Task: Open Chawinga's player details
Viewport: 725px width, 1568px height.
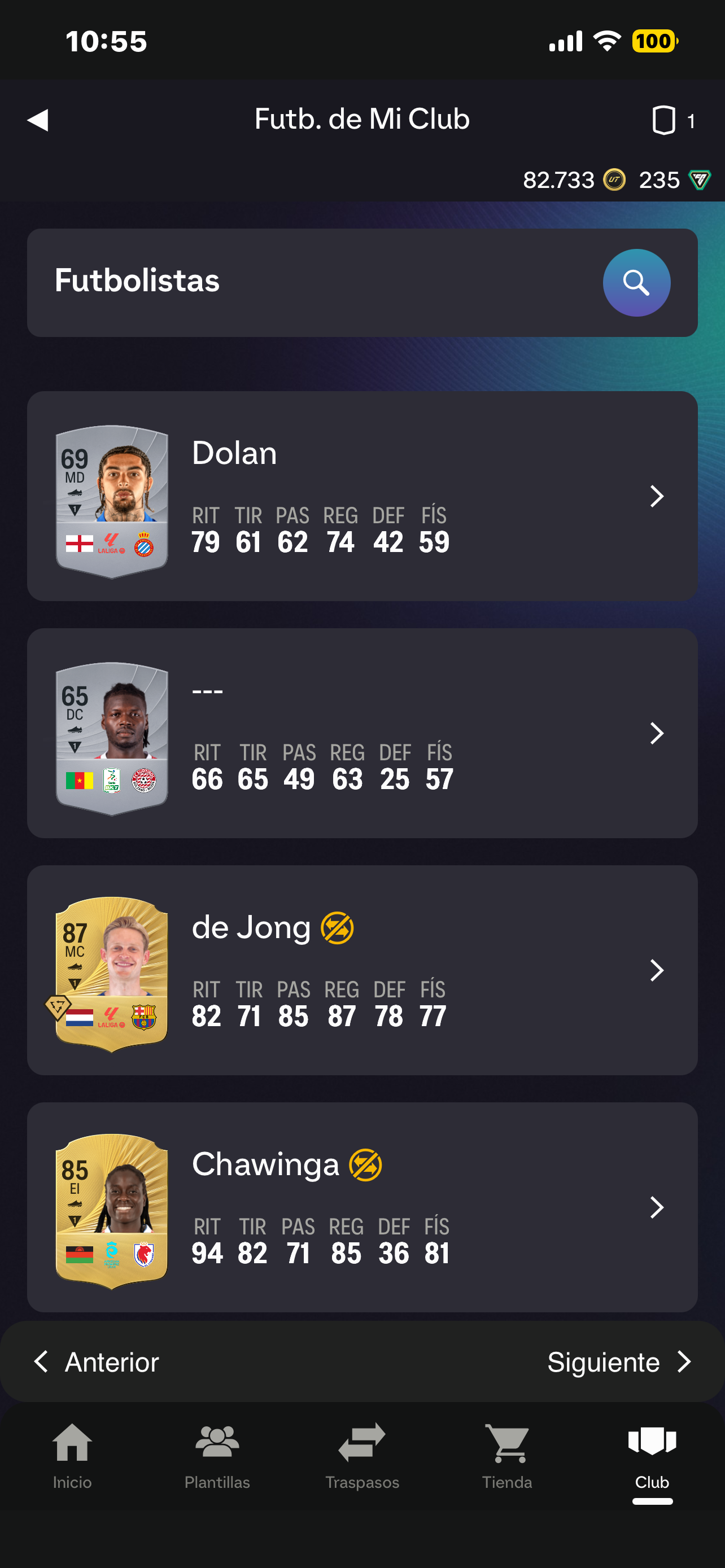Action: (x=362, y=1206)
